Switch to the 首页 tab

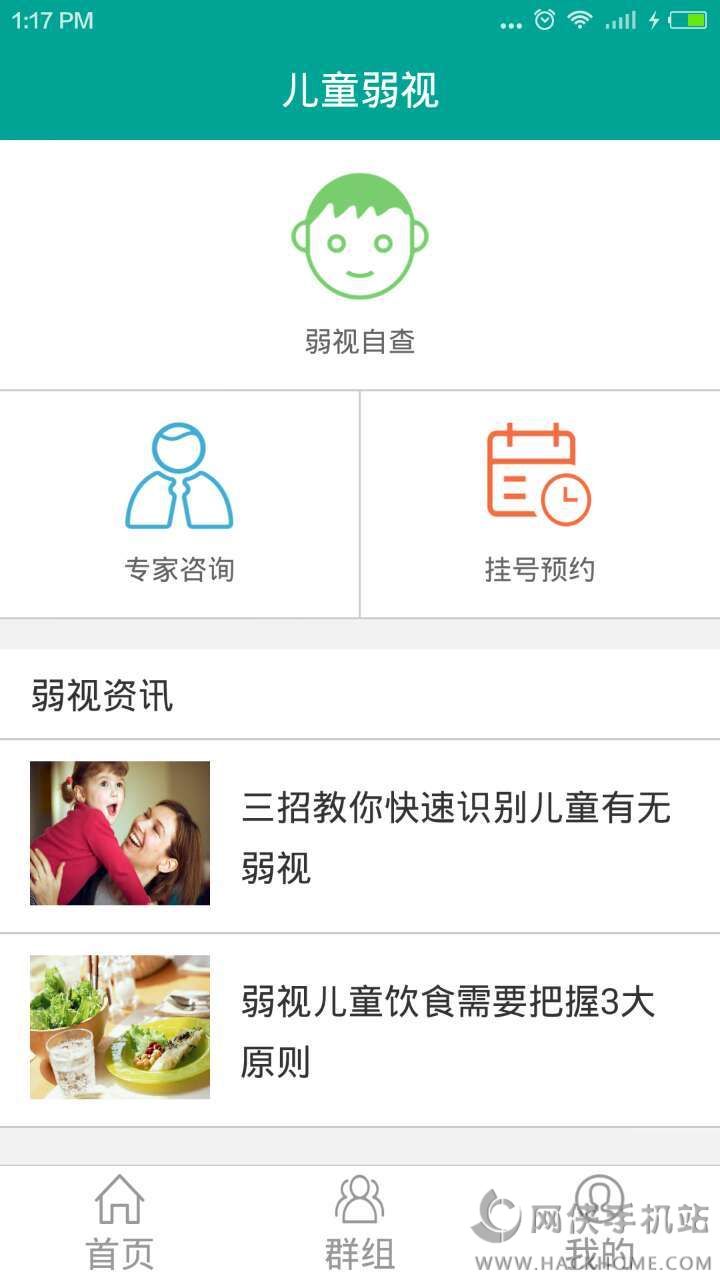(x=120, y=1222)
